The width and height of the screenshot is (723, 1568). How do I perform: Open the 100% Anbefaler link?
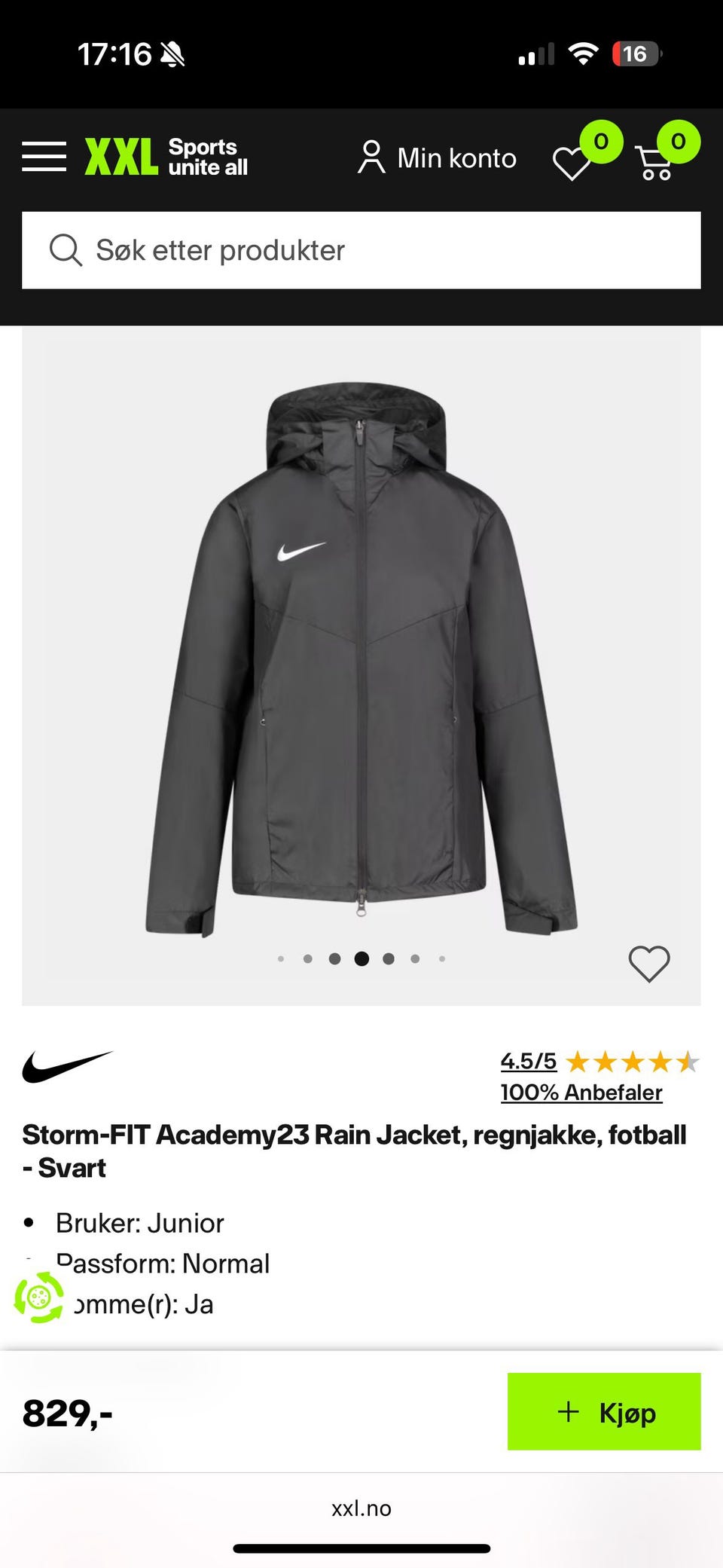click(x=581, y=1093)
